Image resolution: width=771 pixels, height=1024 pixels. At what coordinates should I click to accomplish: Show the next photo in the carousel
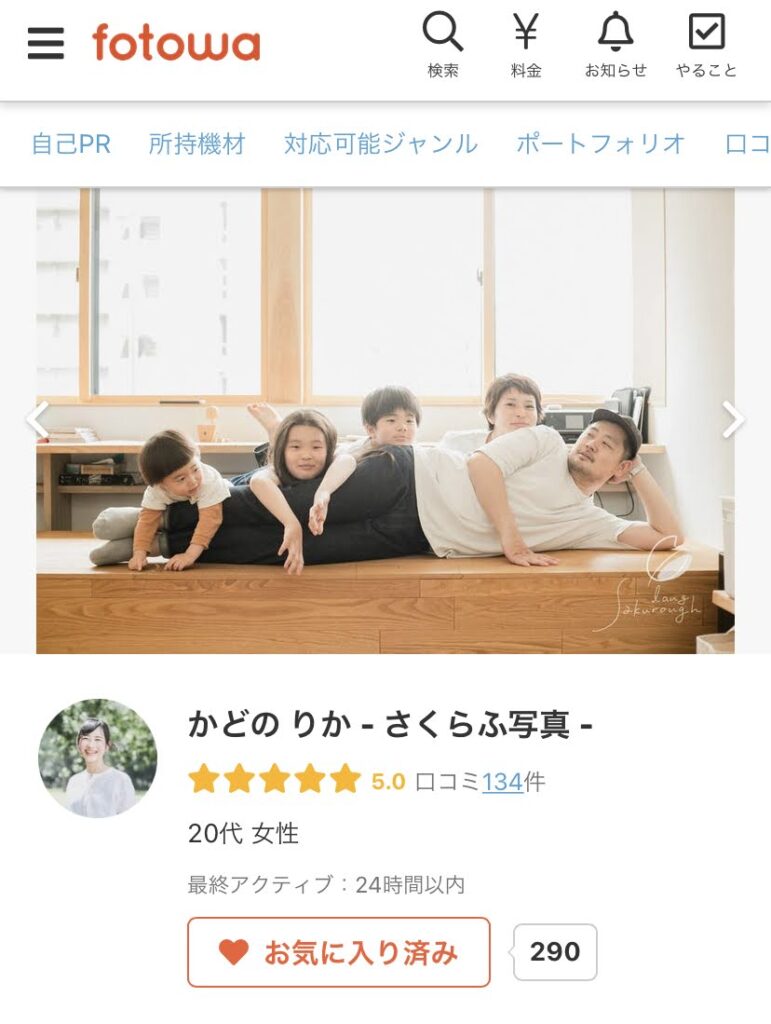[733, 421]
